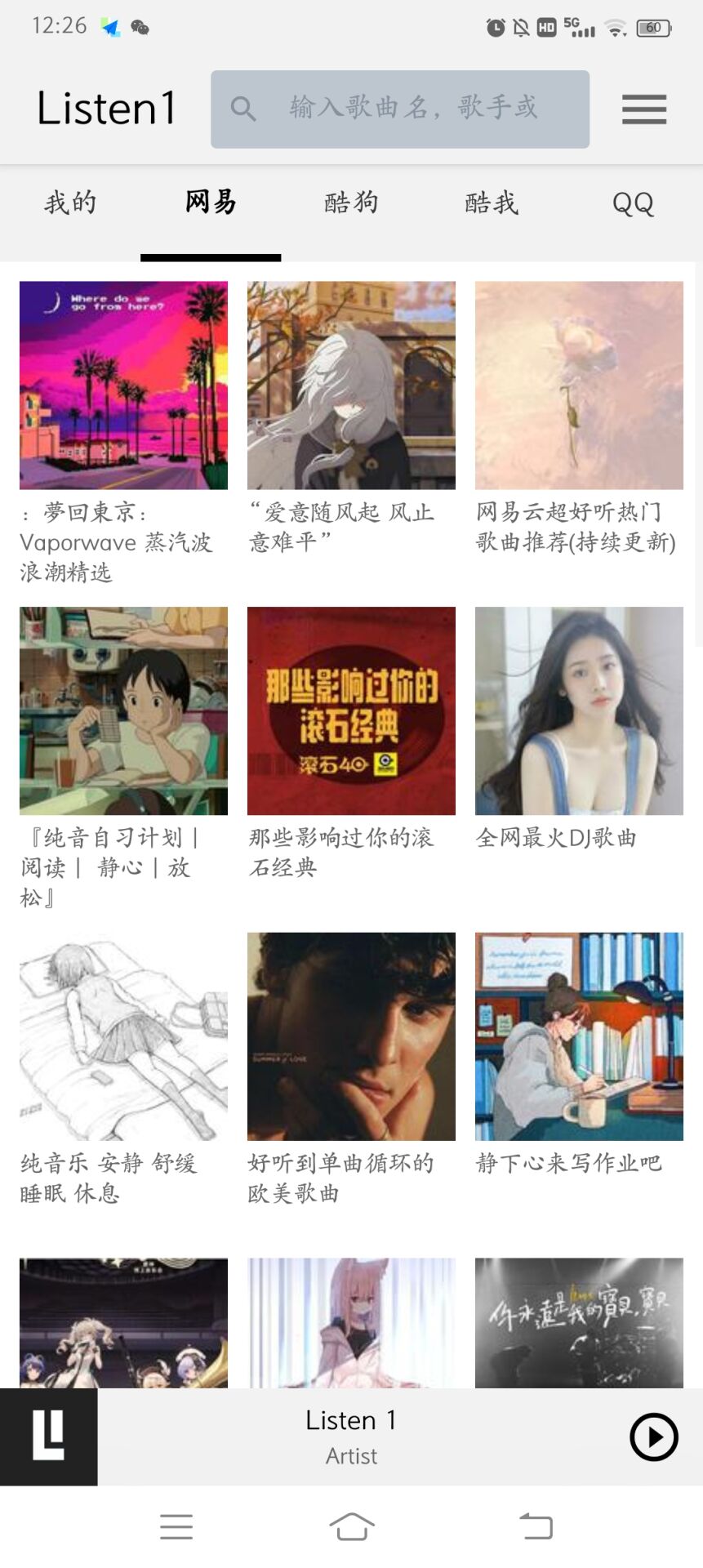703x1568 pixels.
Task: Open the hamburger menu
Action: tap(643, 109)
